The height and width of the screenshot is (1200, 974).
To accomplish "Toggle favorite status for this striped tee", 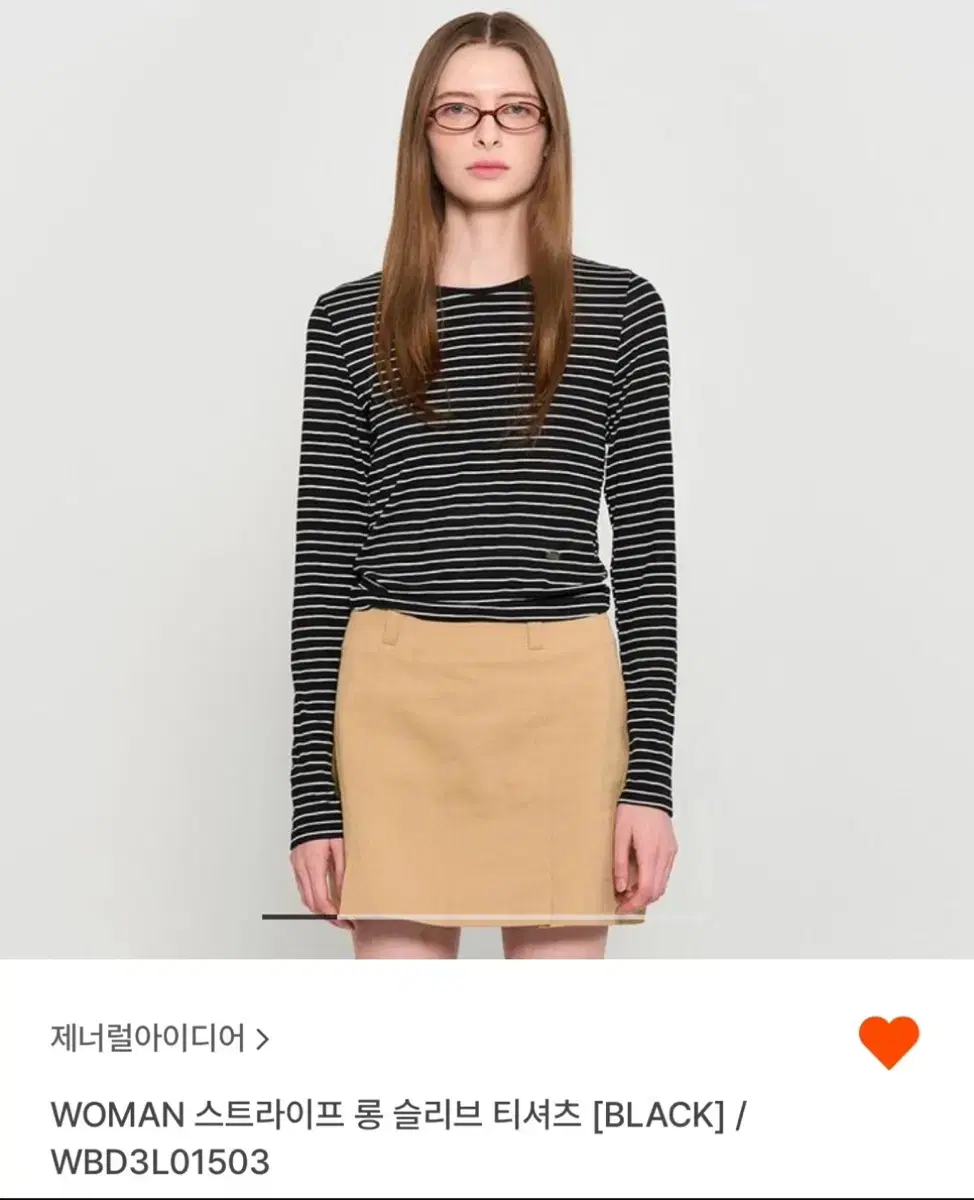I will pos(891,1043).
